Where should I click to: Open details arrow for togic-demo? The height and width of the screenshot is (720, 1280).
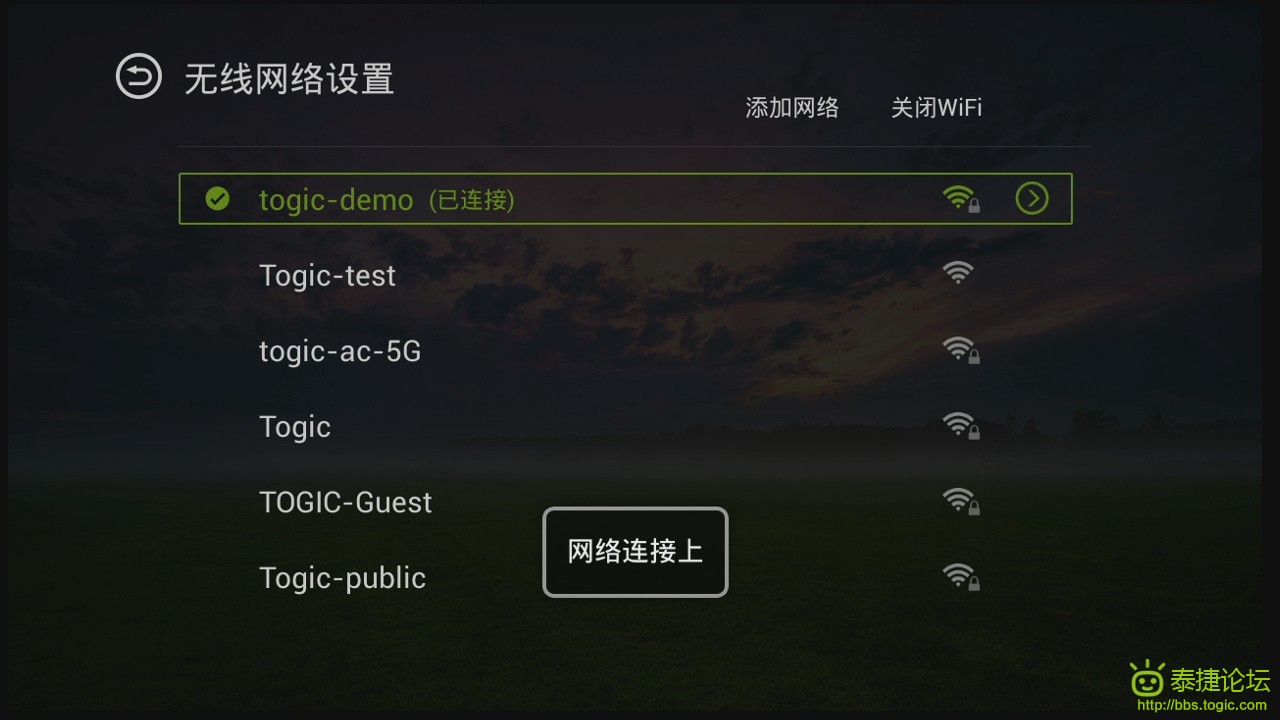pyautogui.click(x=1031, y=199)
